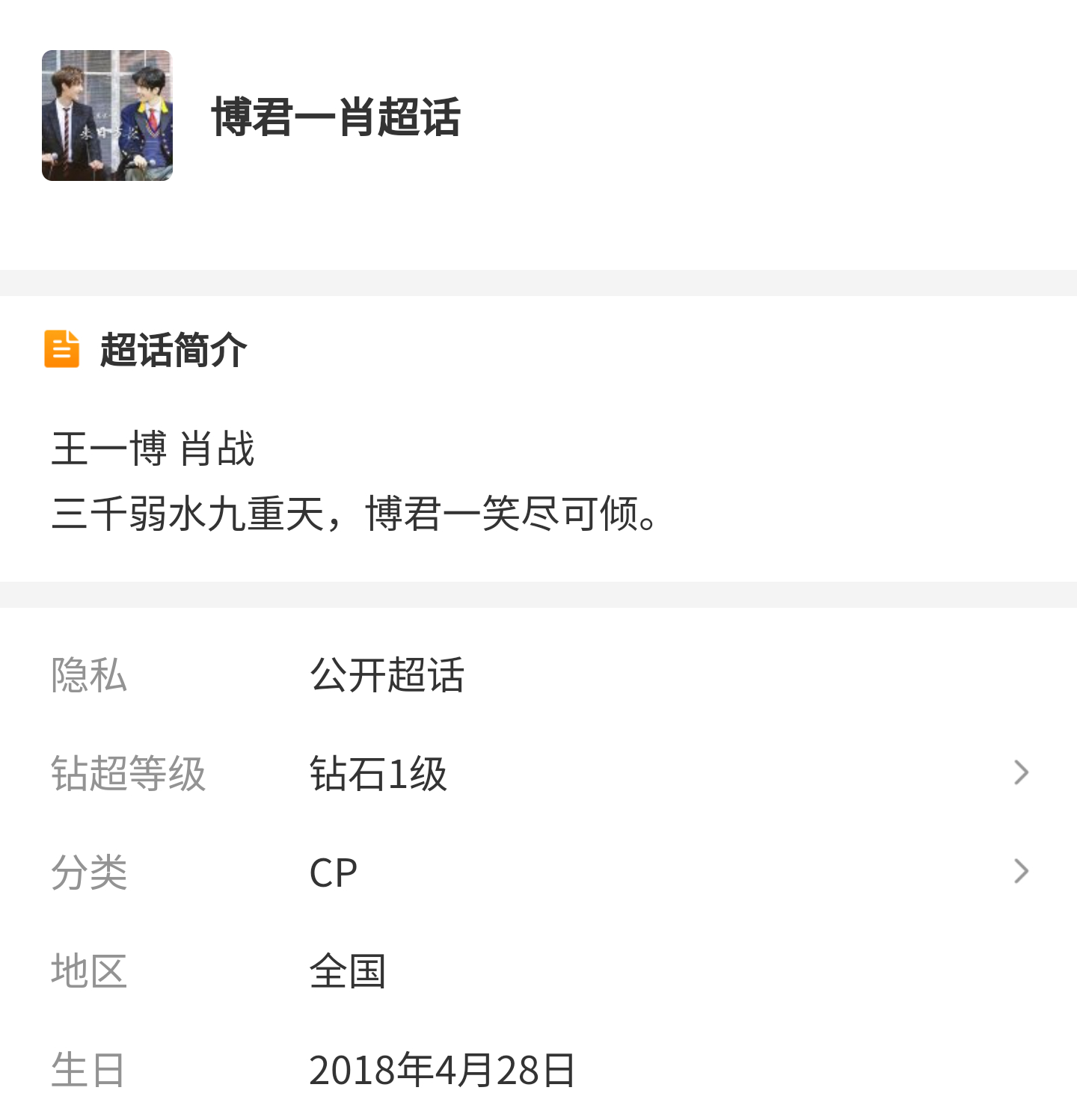This screenshot has height=1120, width=1077.
Task: Select the super topic title 博君一肖超话
Action: pos(335,117)
